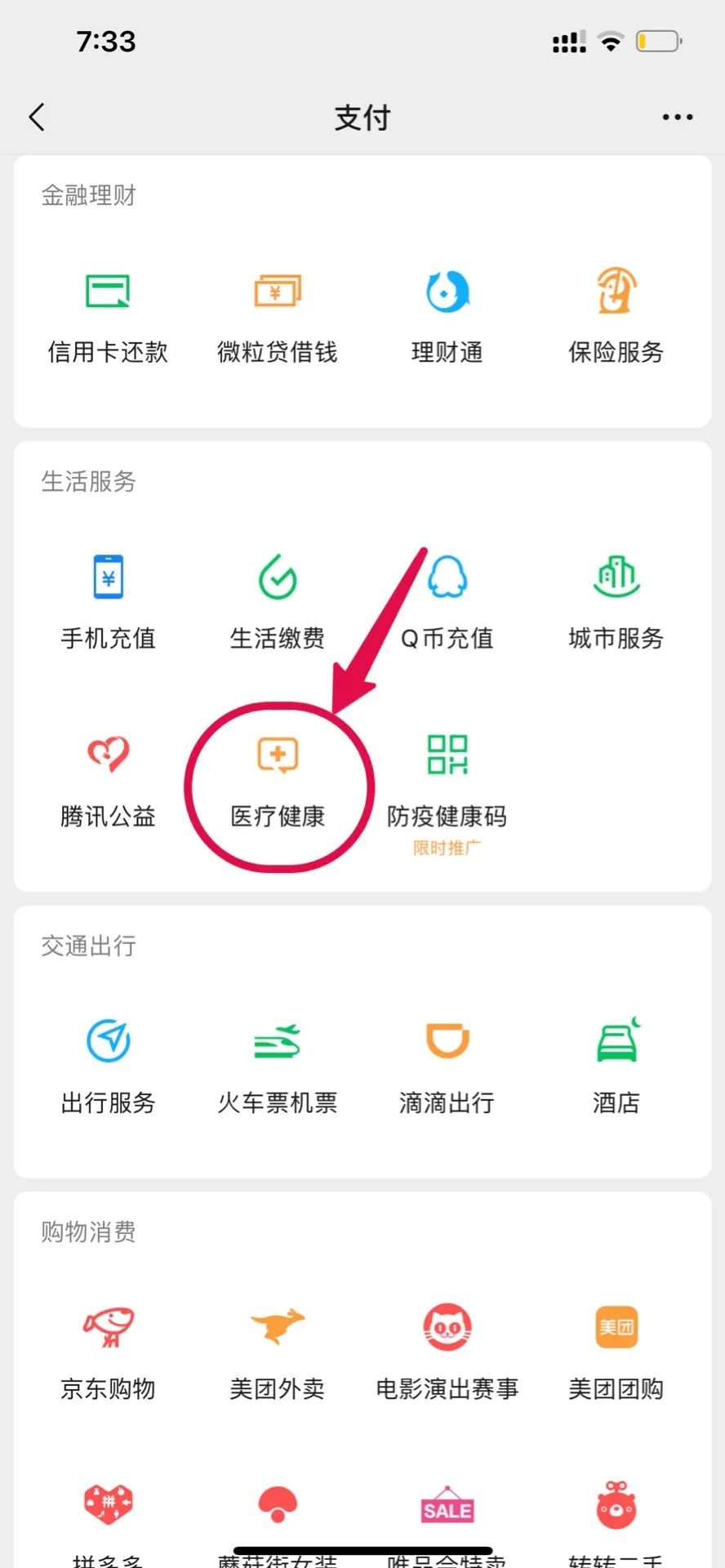This screenshot has height=1568, width=725.
Task: Open 腾讯公益 charity
Action: click(x=108, y=781)
